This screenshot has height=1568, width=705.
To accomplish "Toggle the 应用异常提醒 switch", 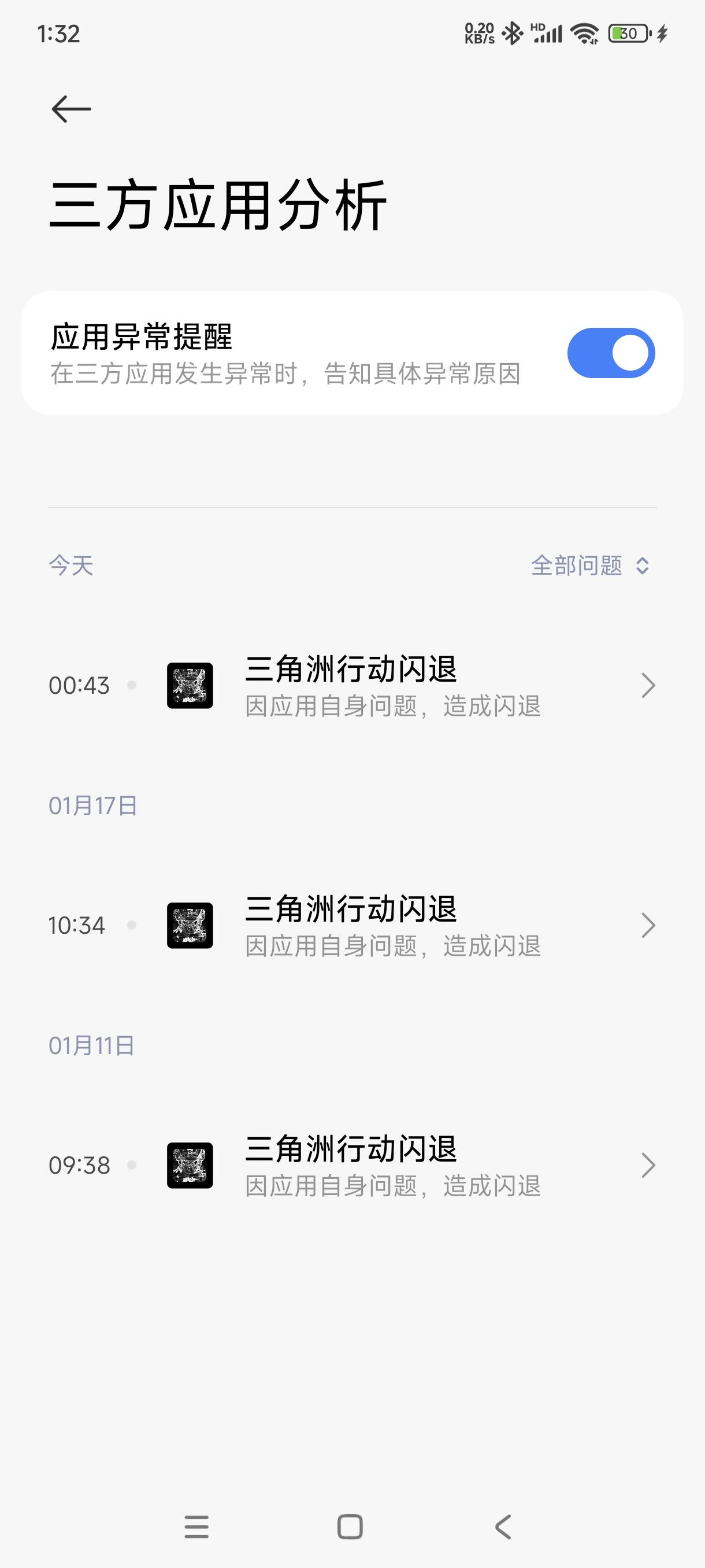I will point(610,353).
